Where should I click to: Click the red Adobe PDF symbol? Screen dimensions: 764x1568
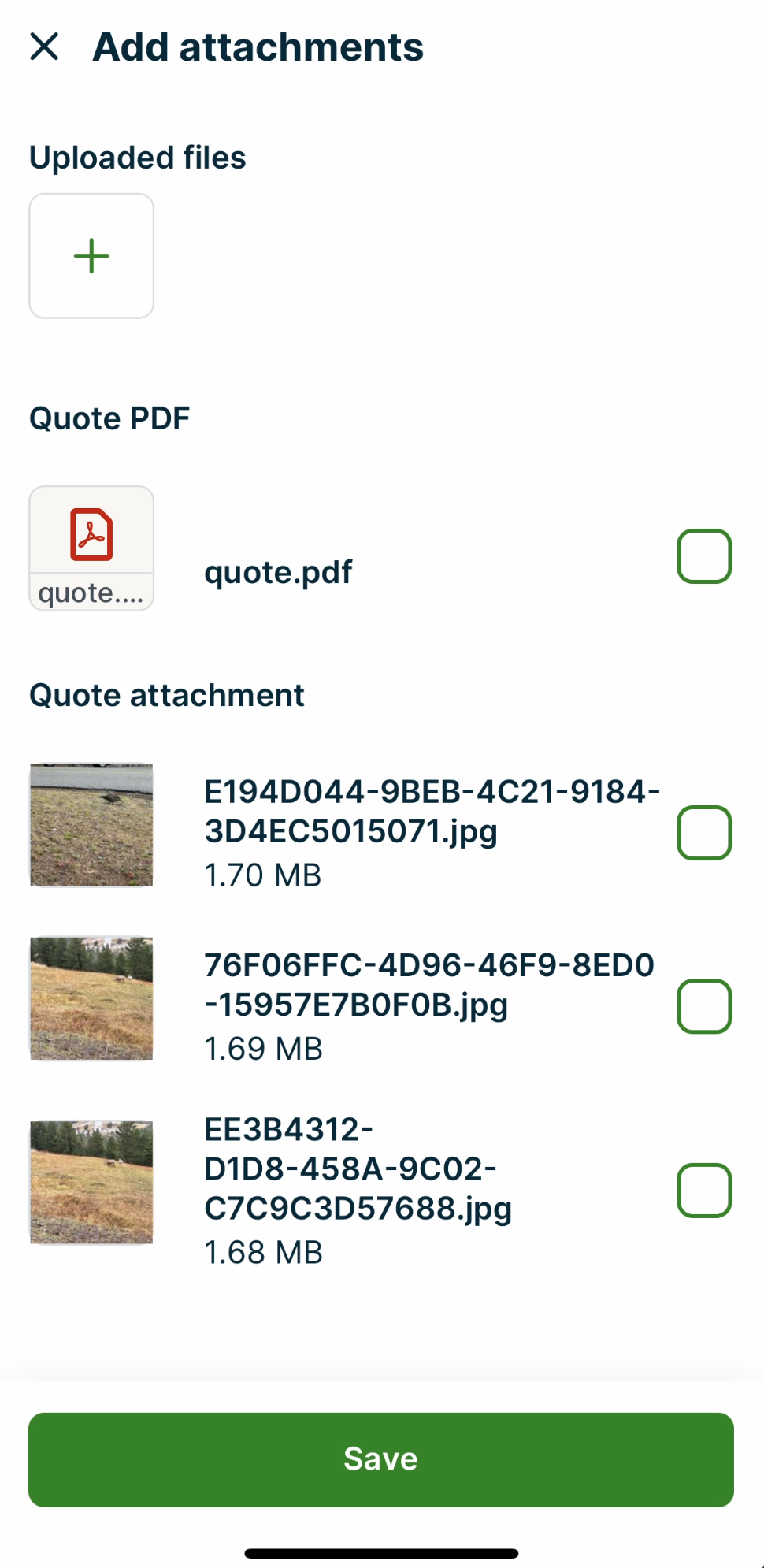(x=91, y=536)
